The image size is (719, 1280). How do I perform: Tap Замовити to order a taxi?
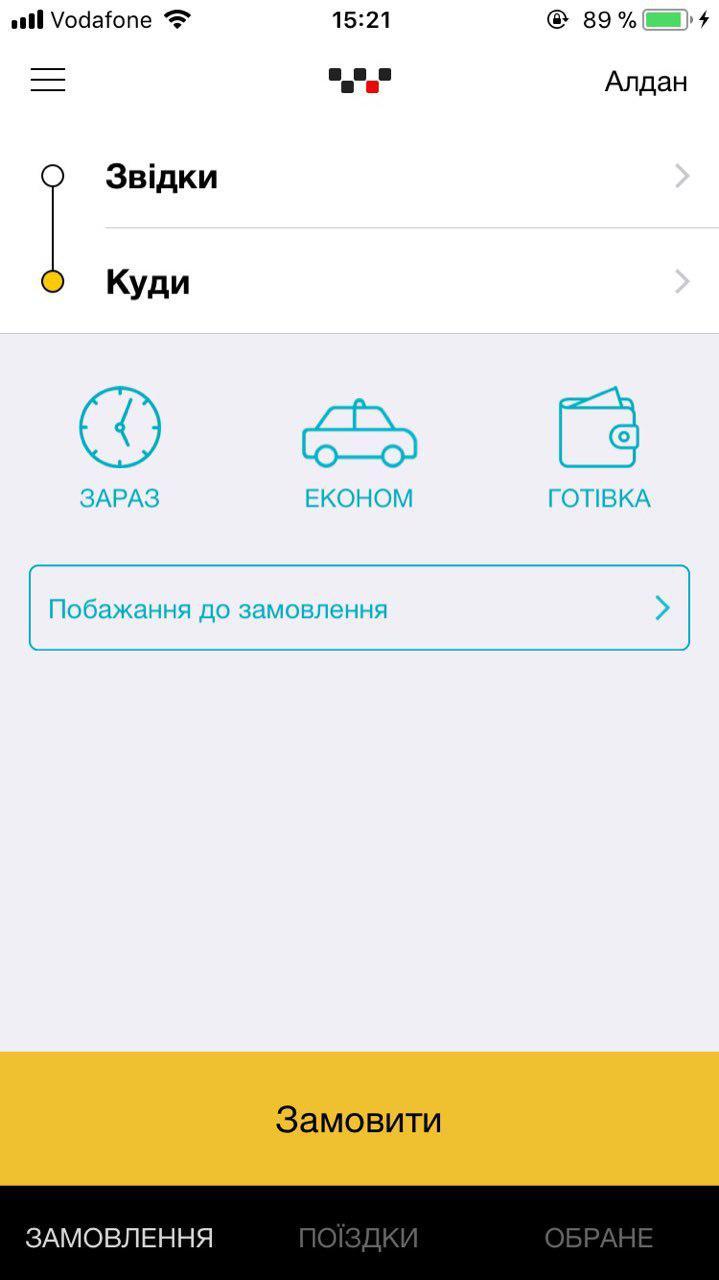click(359, 1118)
